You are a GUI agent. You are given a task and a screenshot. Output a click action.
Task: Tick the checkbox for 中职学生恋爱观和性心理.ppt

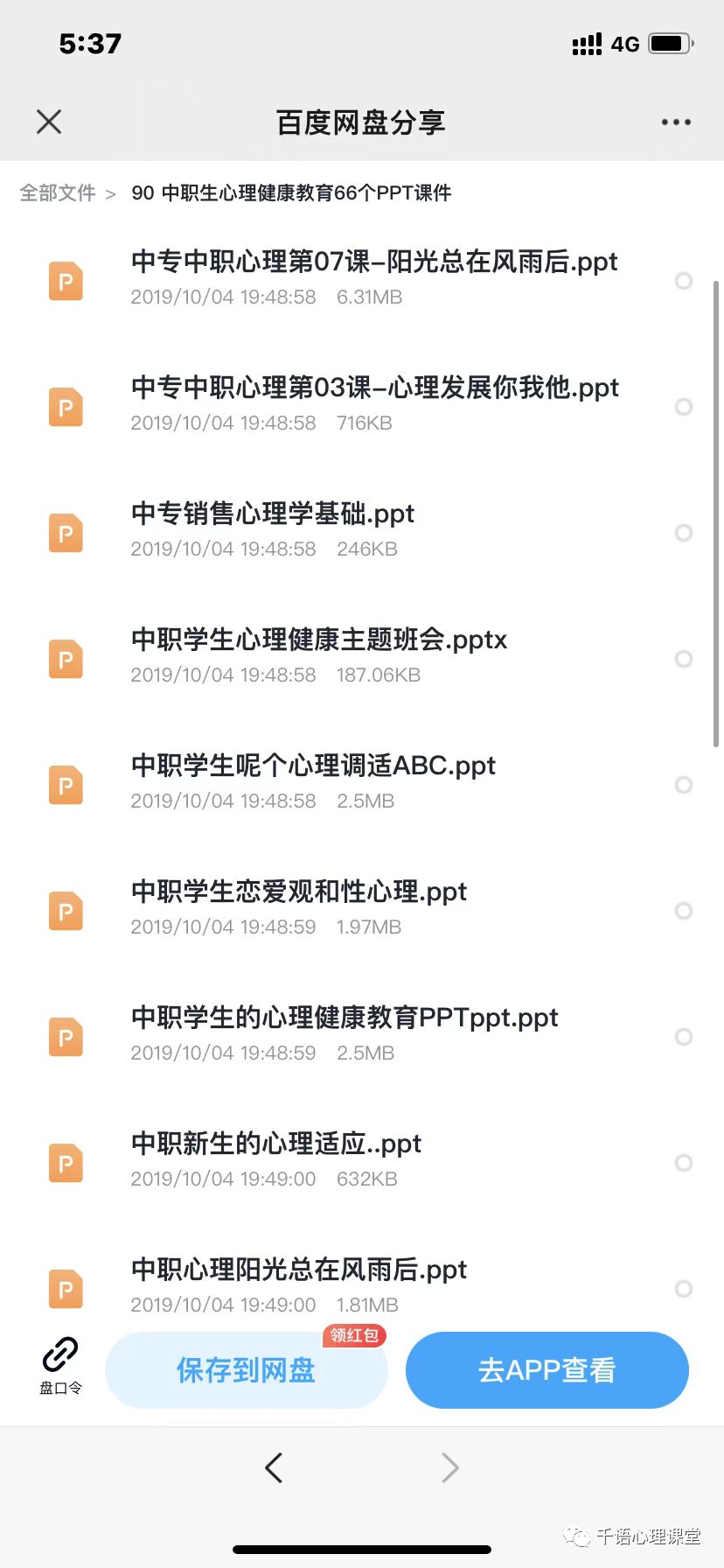684,911
